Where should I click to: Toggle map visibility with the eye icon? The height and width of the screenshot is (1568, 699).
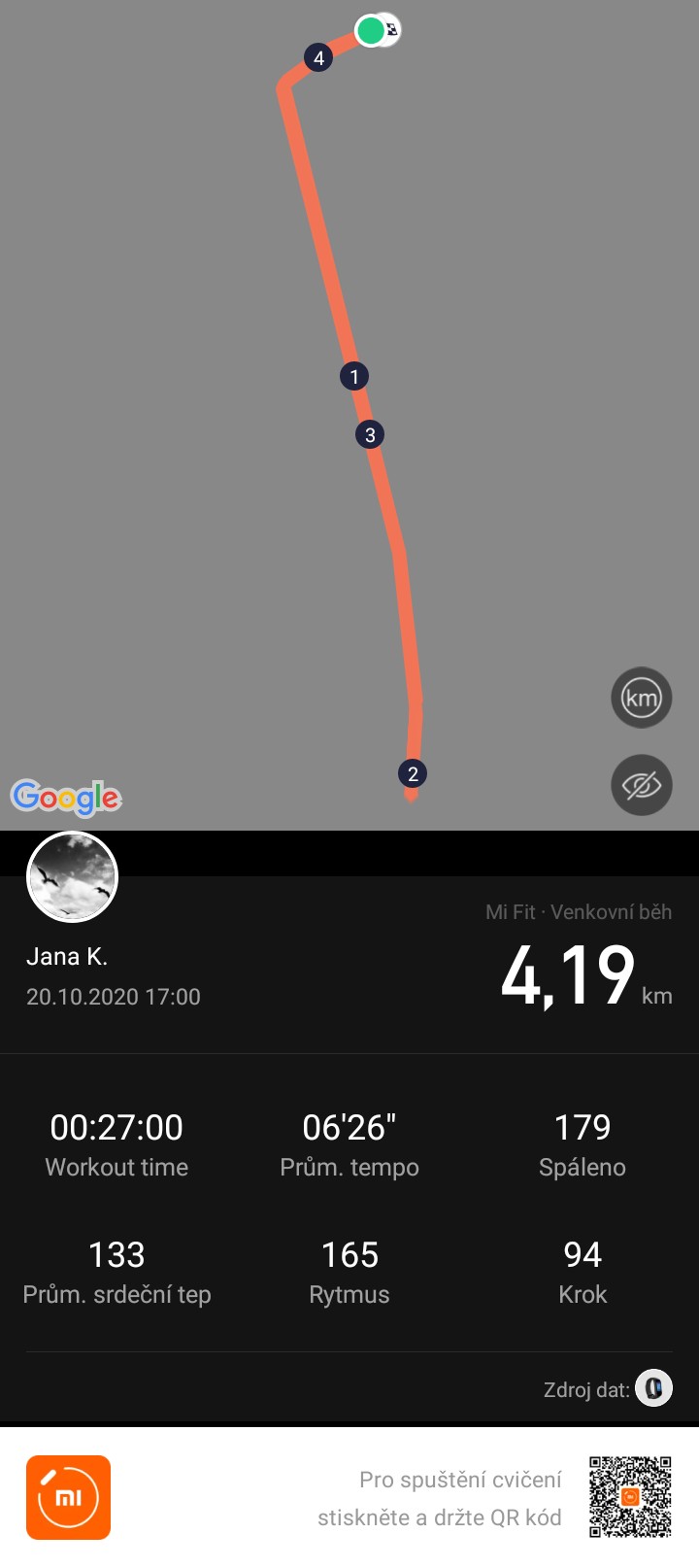tap(641, 785)
